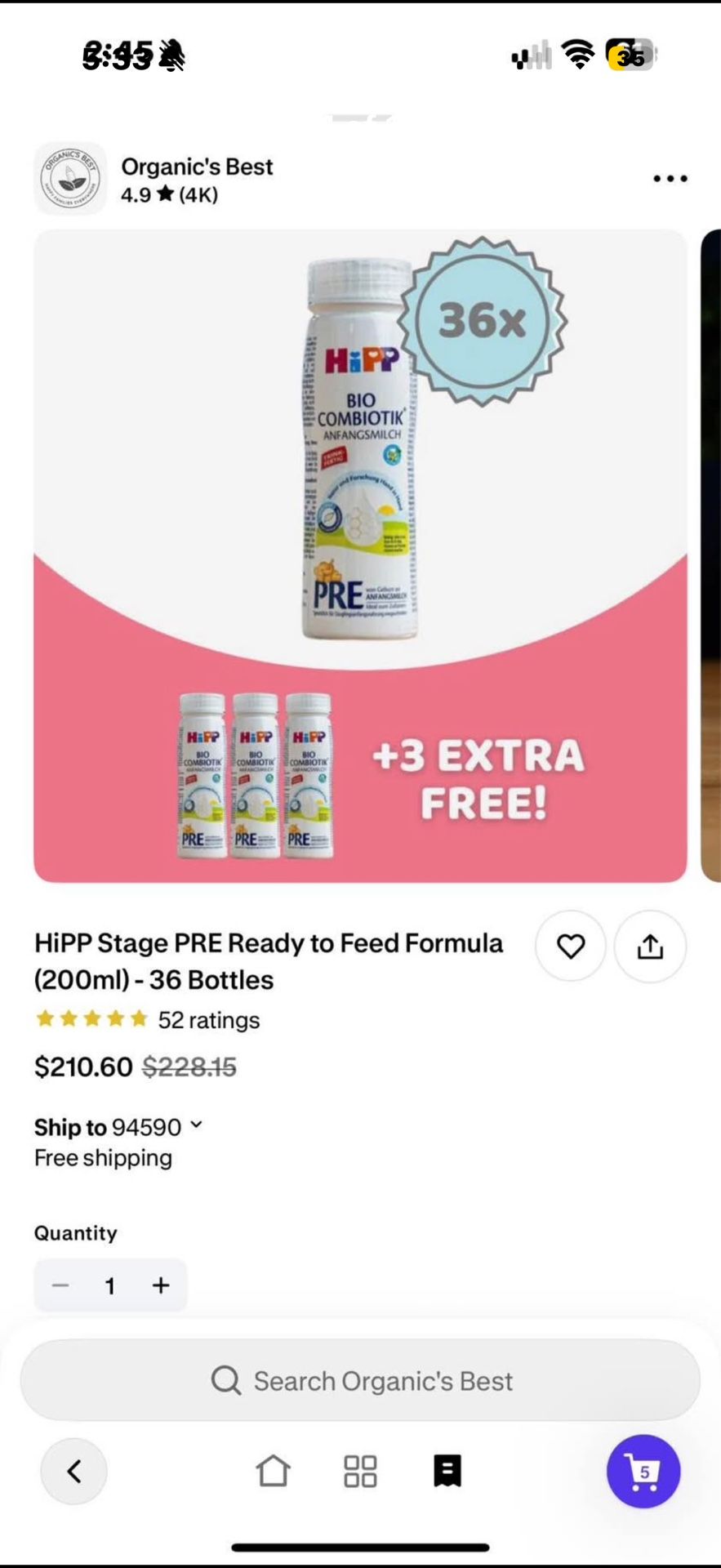Screen dimensions: 721x1568
Task: Open the 52 ratings link
Action: 208,1019
